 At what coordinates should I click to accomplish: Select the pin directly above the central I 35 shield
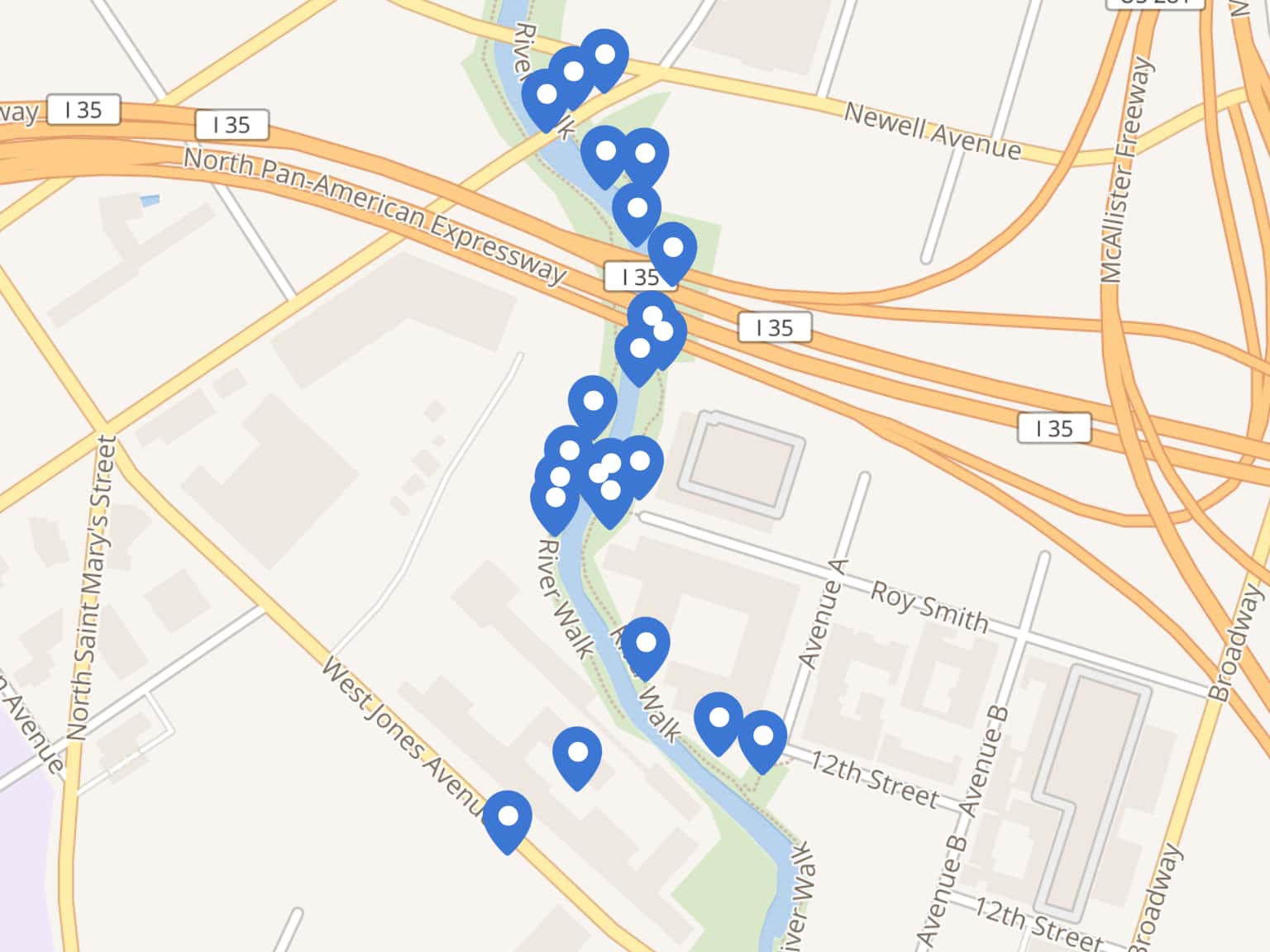coord(672,250)
